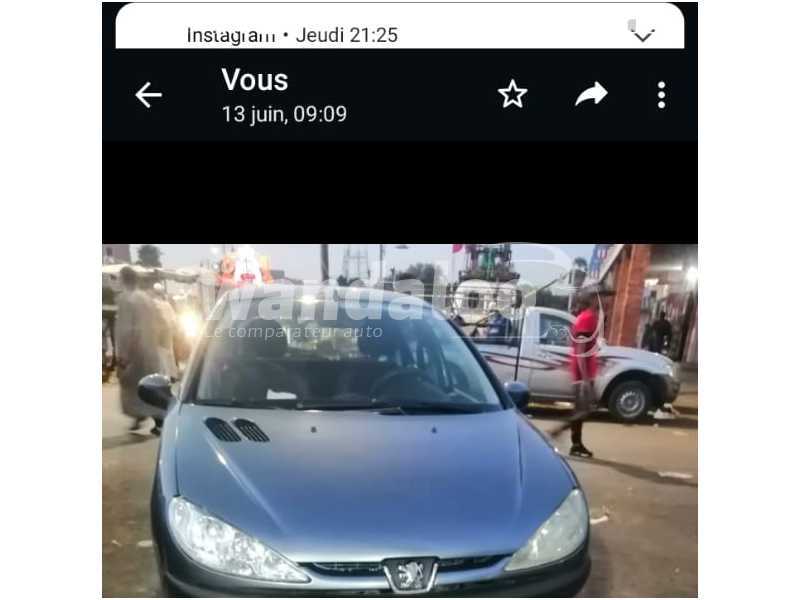
Task: Open the three-dot overflow menu
Action: click(661, 95)
